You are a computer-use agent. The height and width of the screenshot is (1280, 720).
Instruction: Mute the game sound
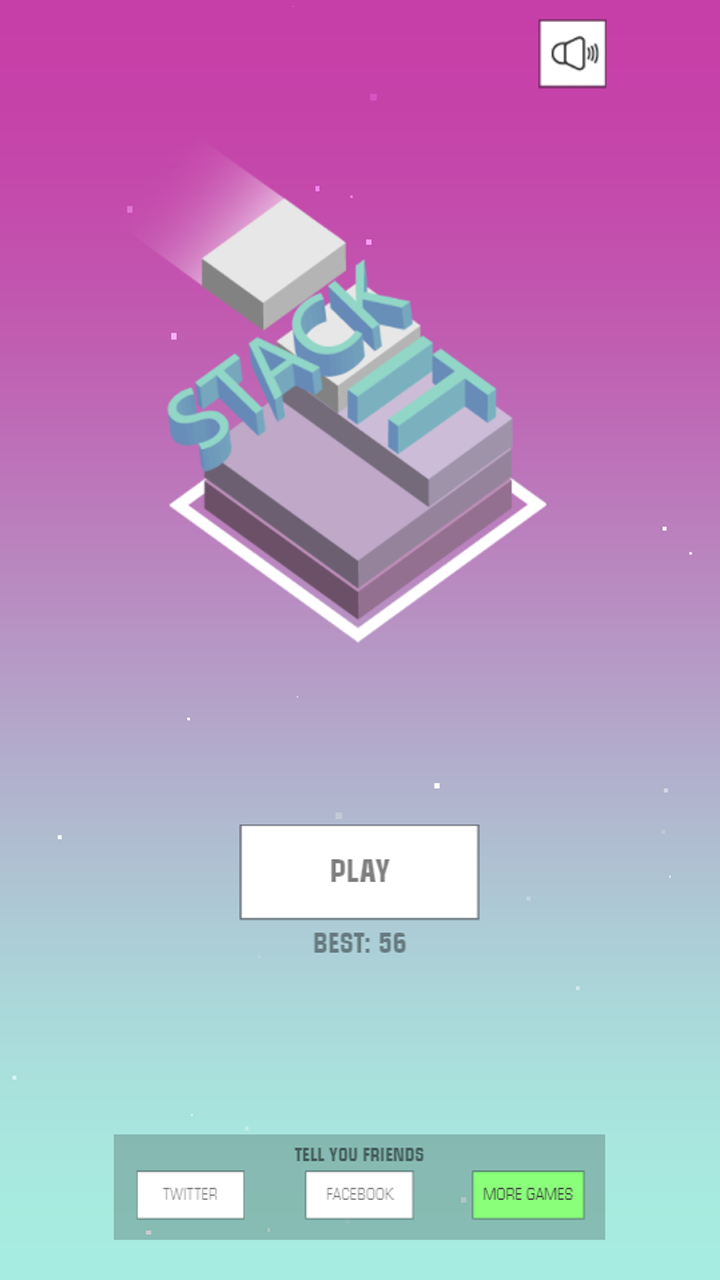572,54
